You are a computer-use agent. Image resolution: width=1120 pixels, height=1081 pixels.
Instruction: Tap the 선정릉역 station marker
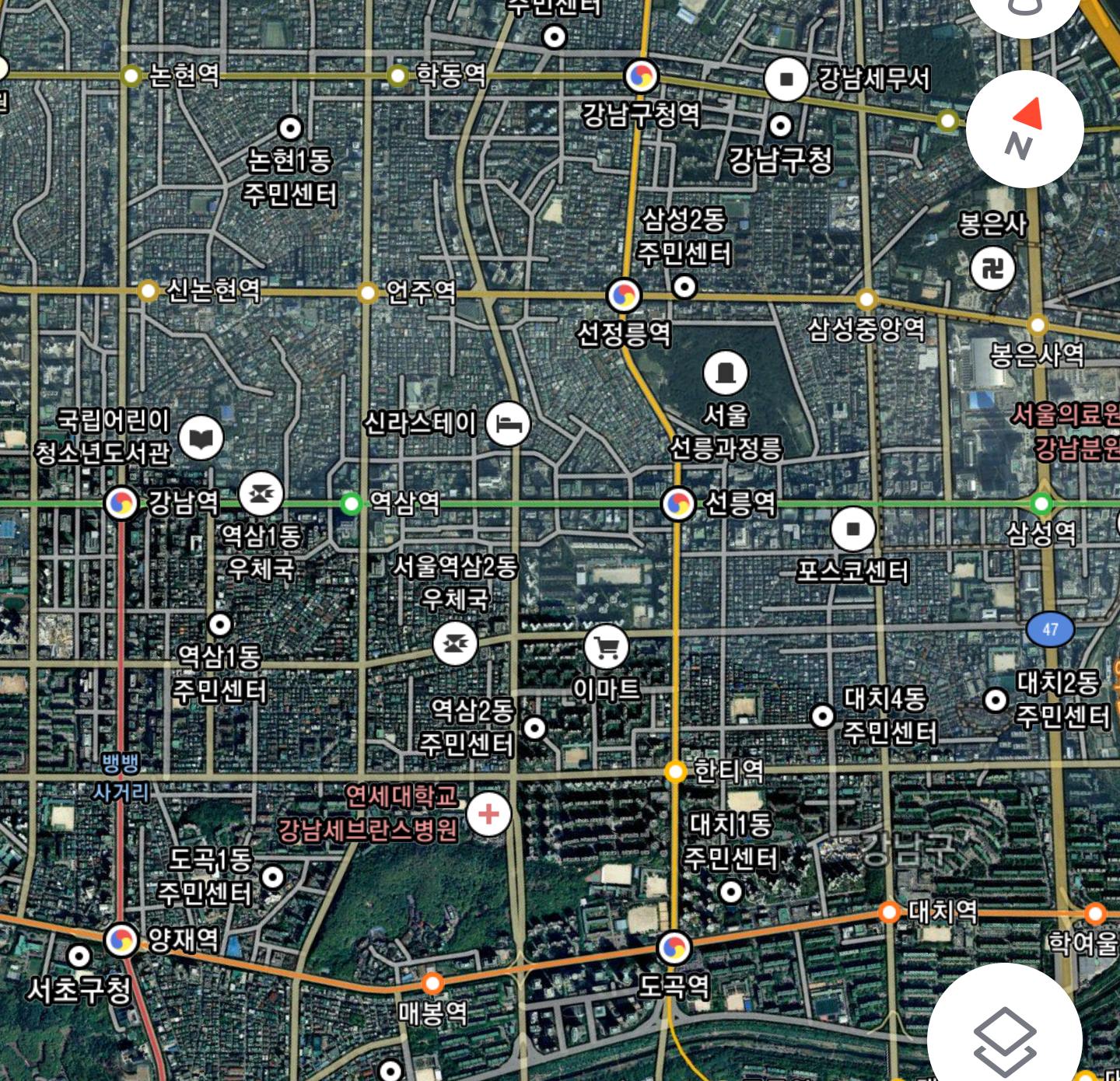pyautogui.click(x=624, y=295)
